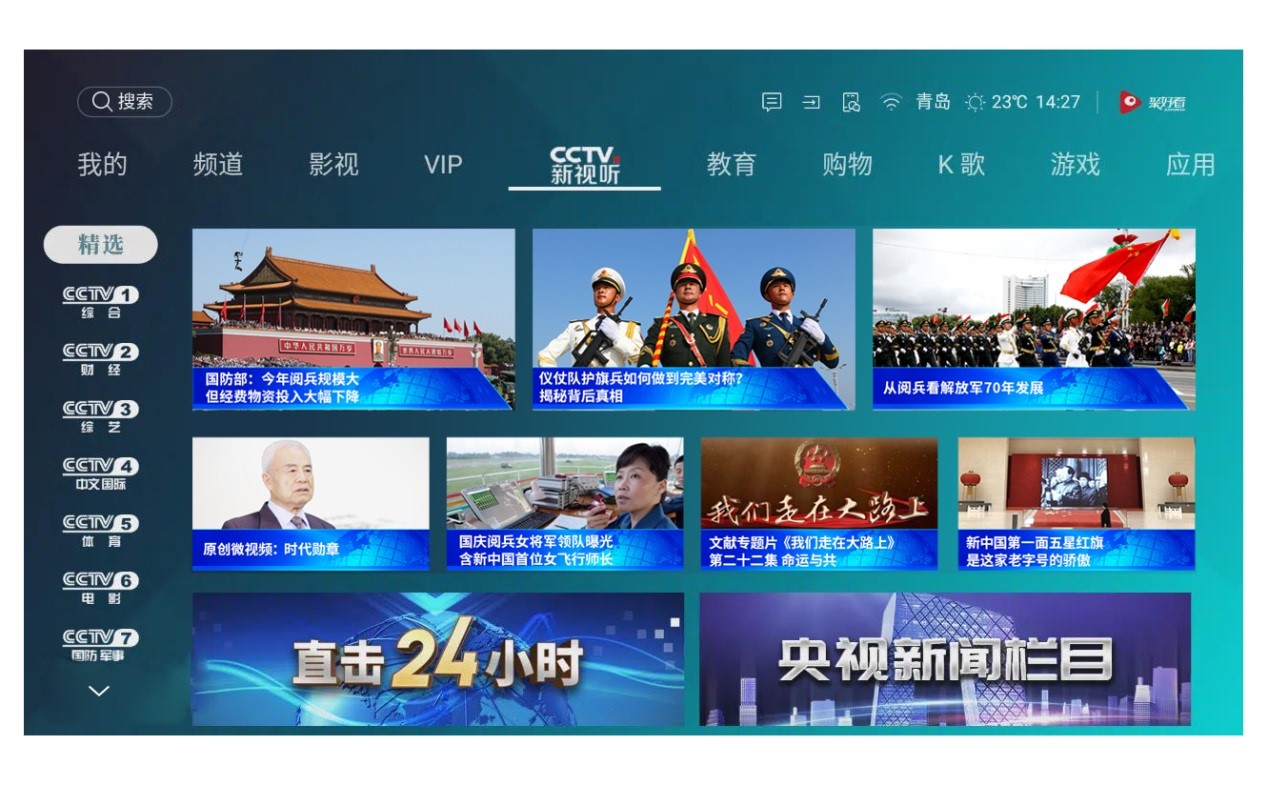Open the VIP tab
The width and height of the screenshot is (1268, 785).
pos(443,164)
